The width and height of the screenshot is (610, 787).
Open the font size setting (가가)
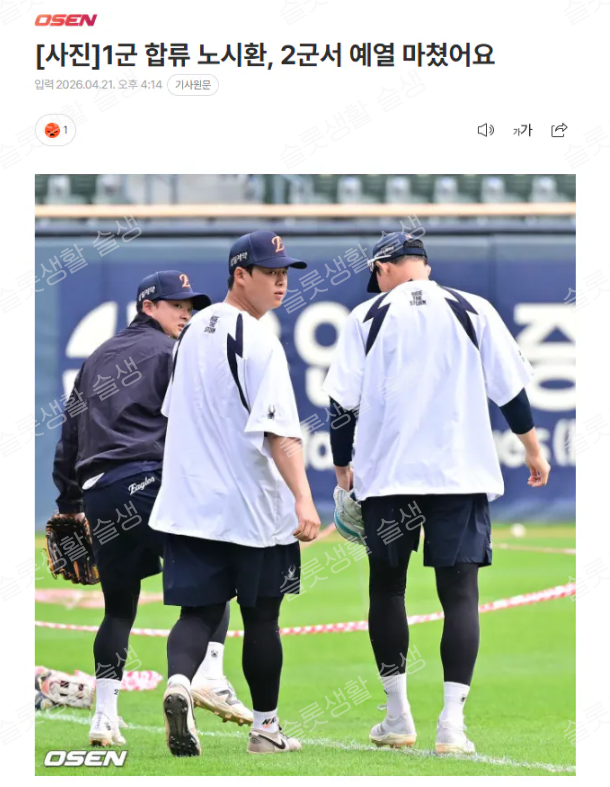pos(522,130)
